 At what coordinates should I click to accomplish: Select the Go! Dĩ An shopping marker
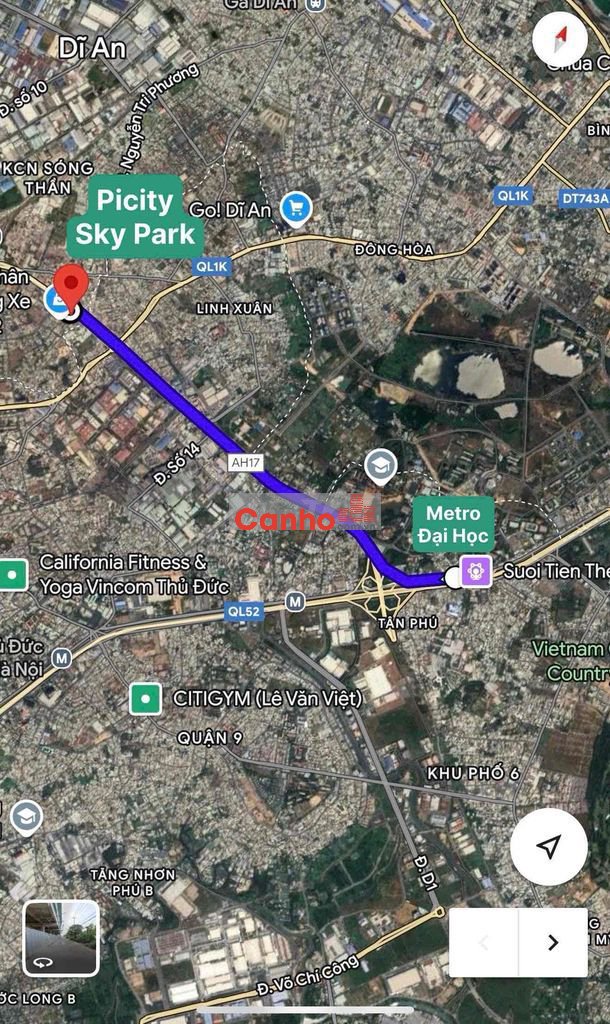(x=296, y=209)
